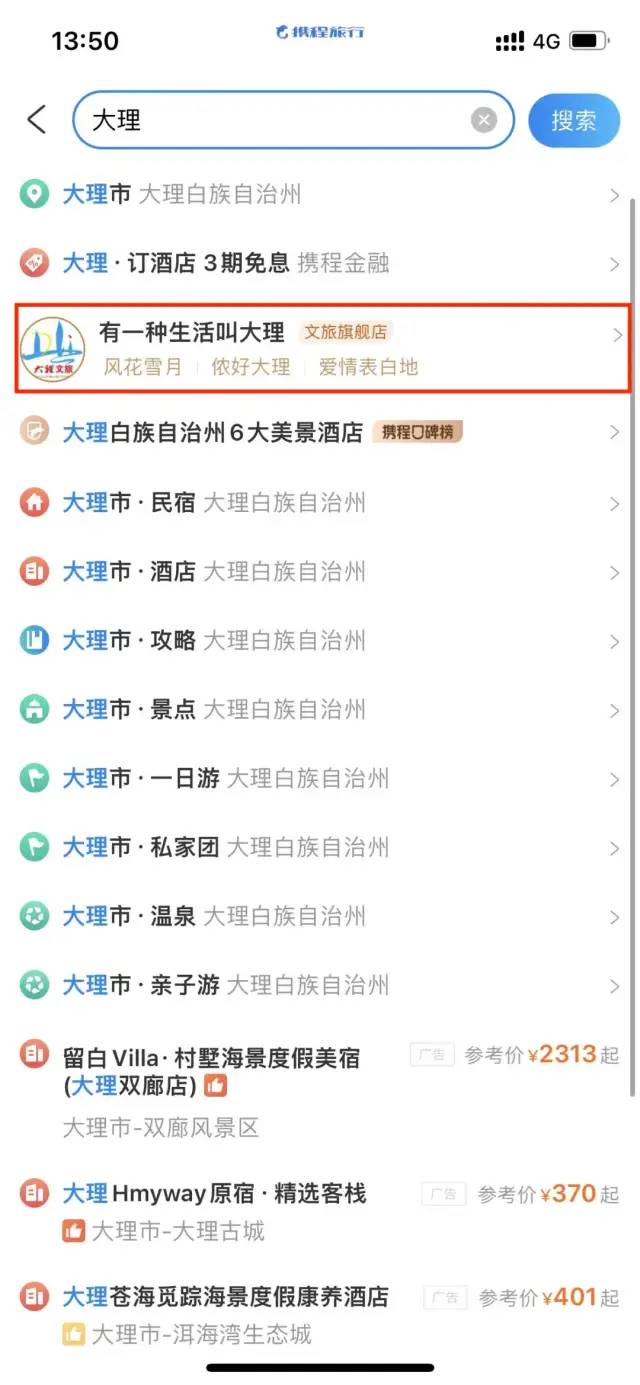Select 大理市·景点 suggestion

pyautogui.click(x=320, y=710)
